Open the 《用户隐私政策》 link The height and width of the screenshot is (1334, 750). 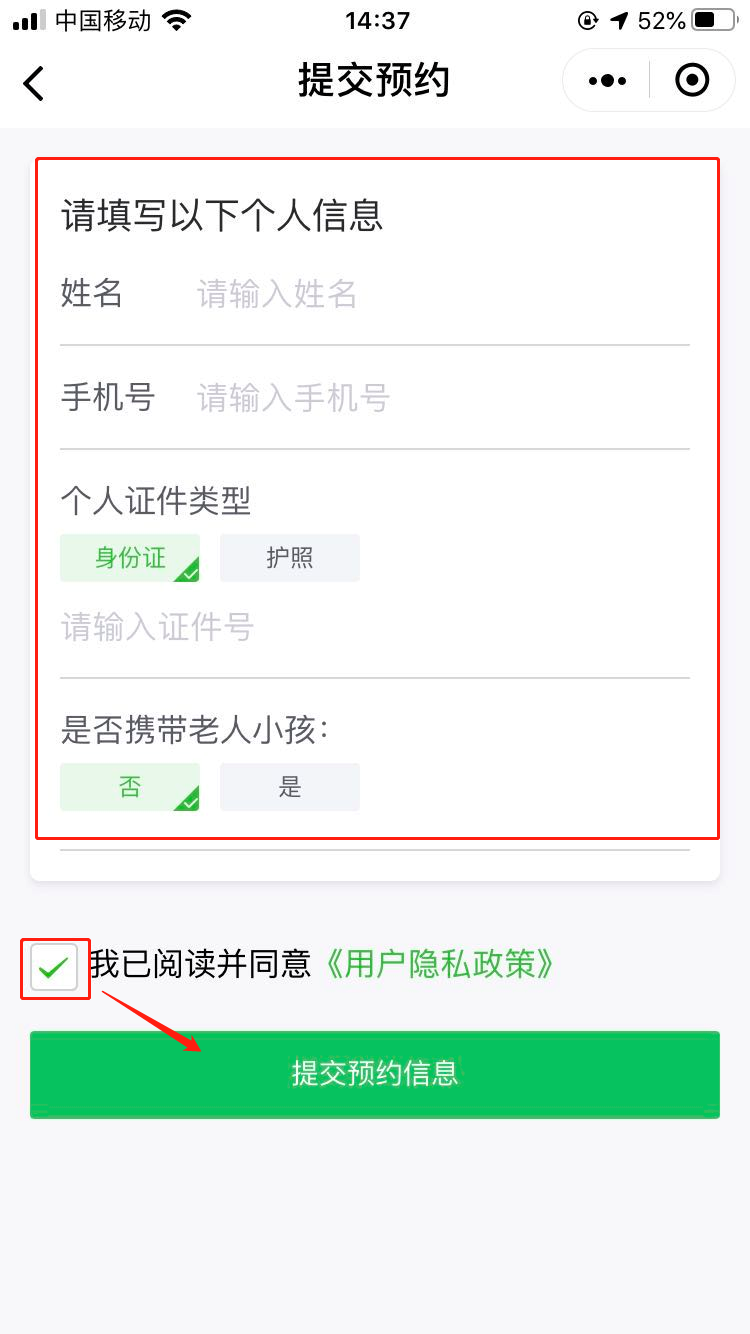pyautogui.click(x=440, y=965)
